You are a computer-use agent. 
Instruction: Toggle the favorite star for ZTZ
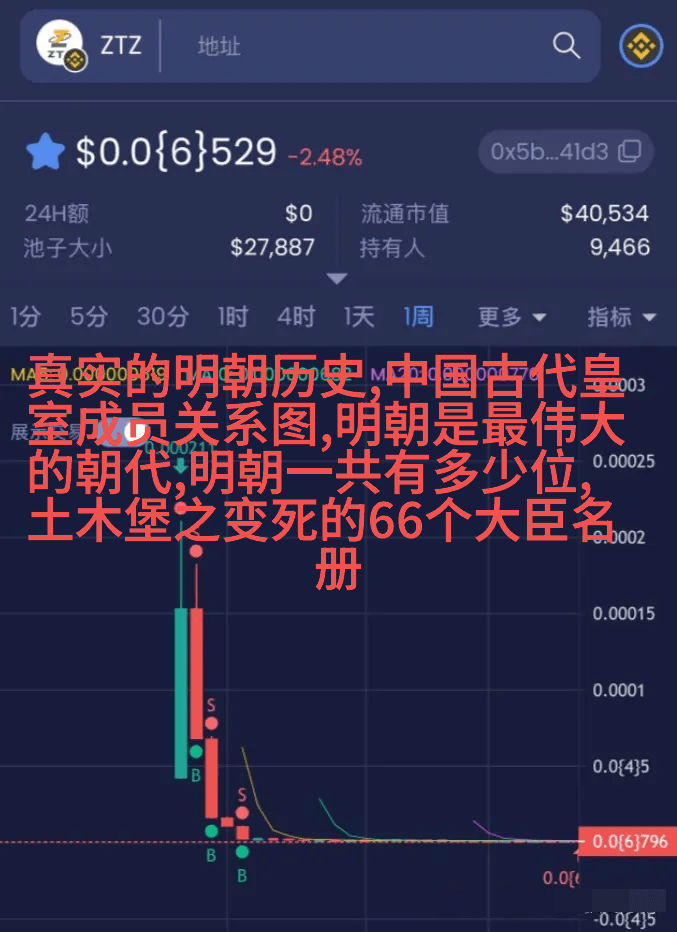(x=45, y=153)
